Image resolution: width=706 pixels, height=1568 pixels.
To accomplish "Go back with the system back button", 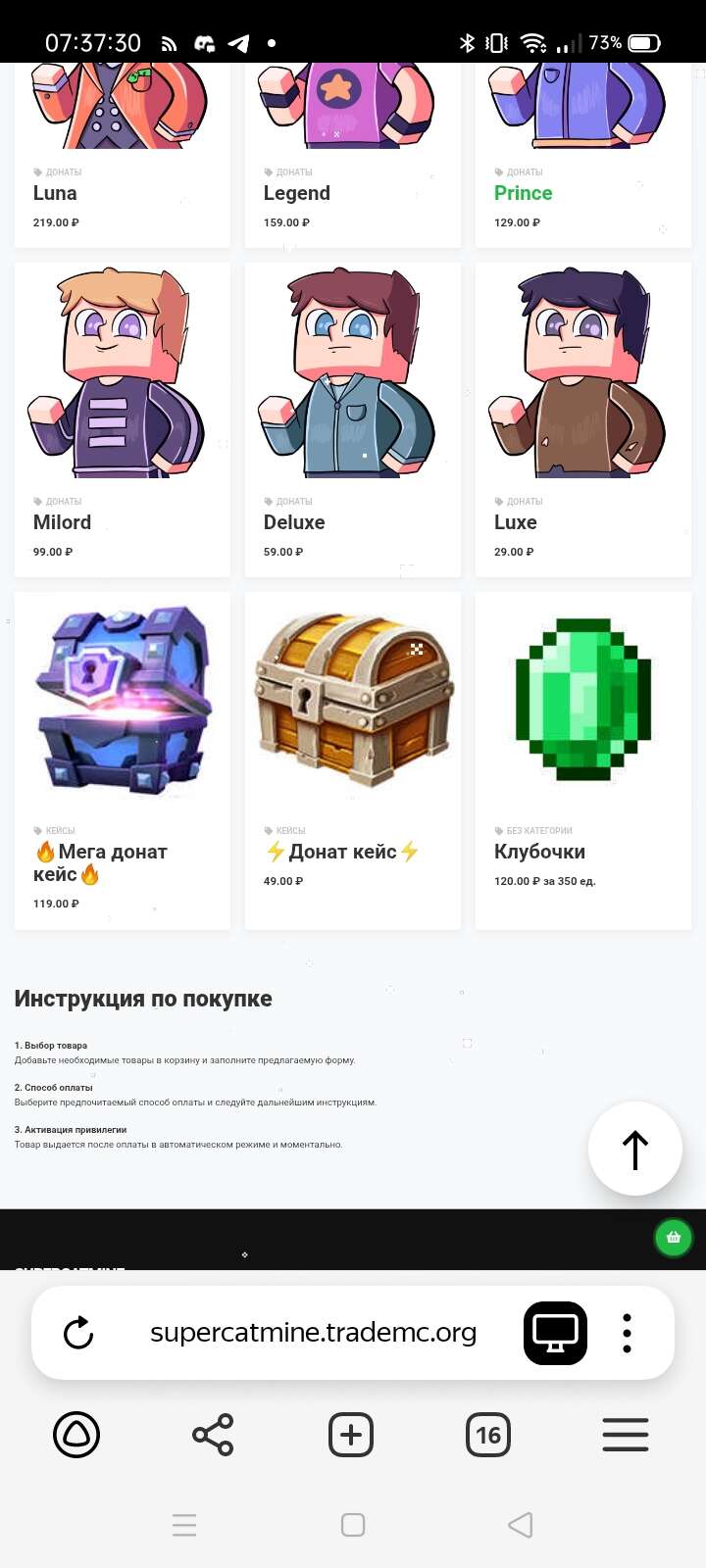I will (x=521, y=1525).
